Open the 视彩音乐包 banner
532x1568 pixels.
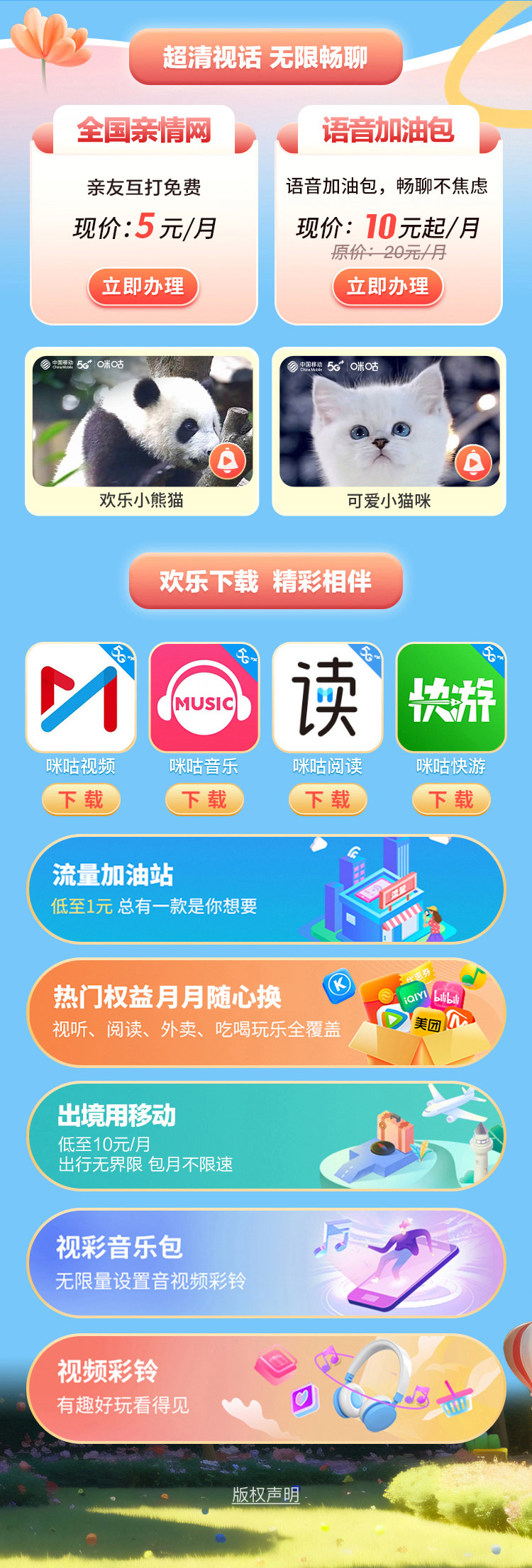coord(266,1263)
